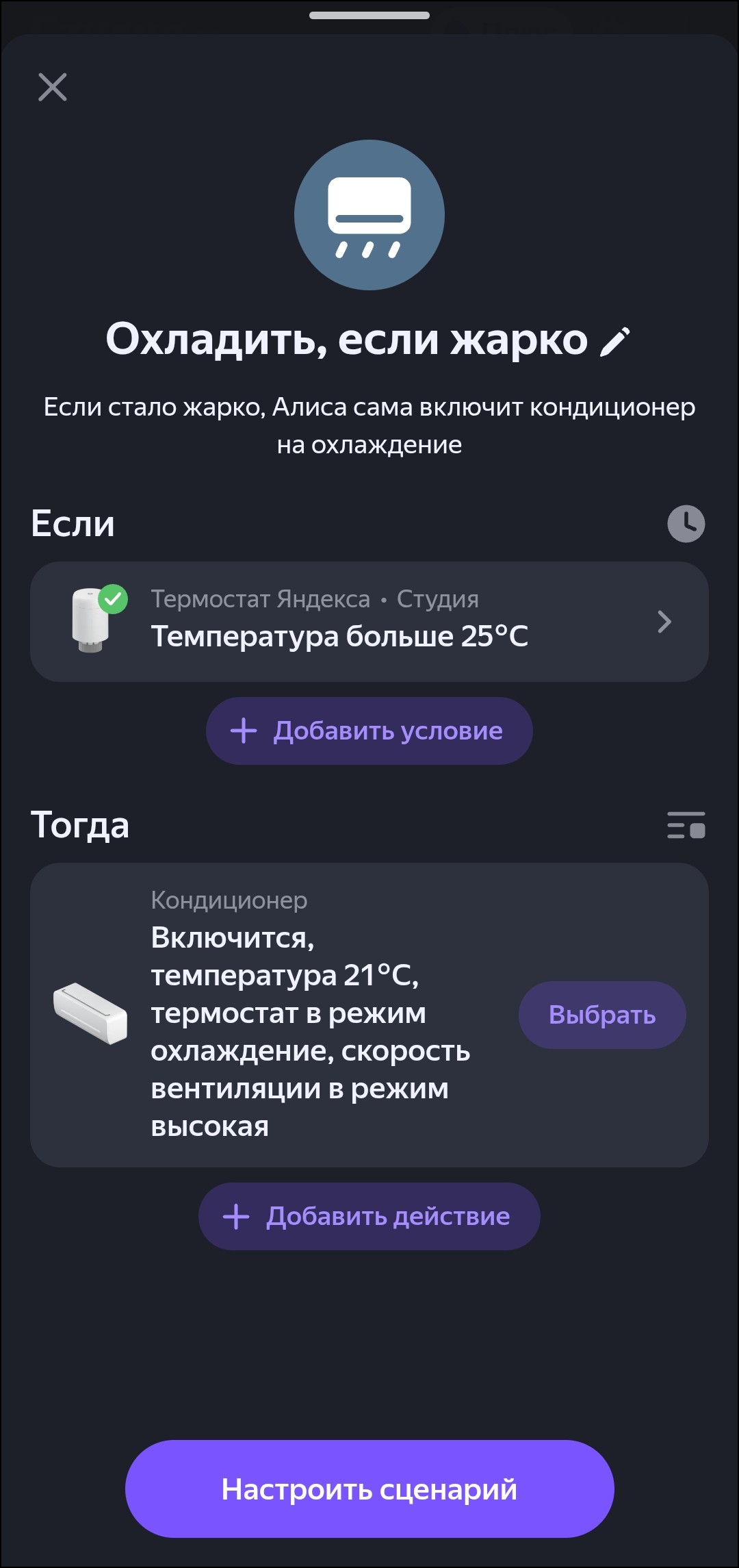This screenshot has height=1568, width=739.
Task: Open the Температура больше 25°C condition
Action: coord(369,622)
